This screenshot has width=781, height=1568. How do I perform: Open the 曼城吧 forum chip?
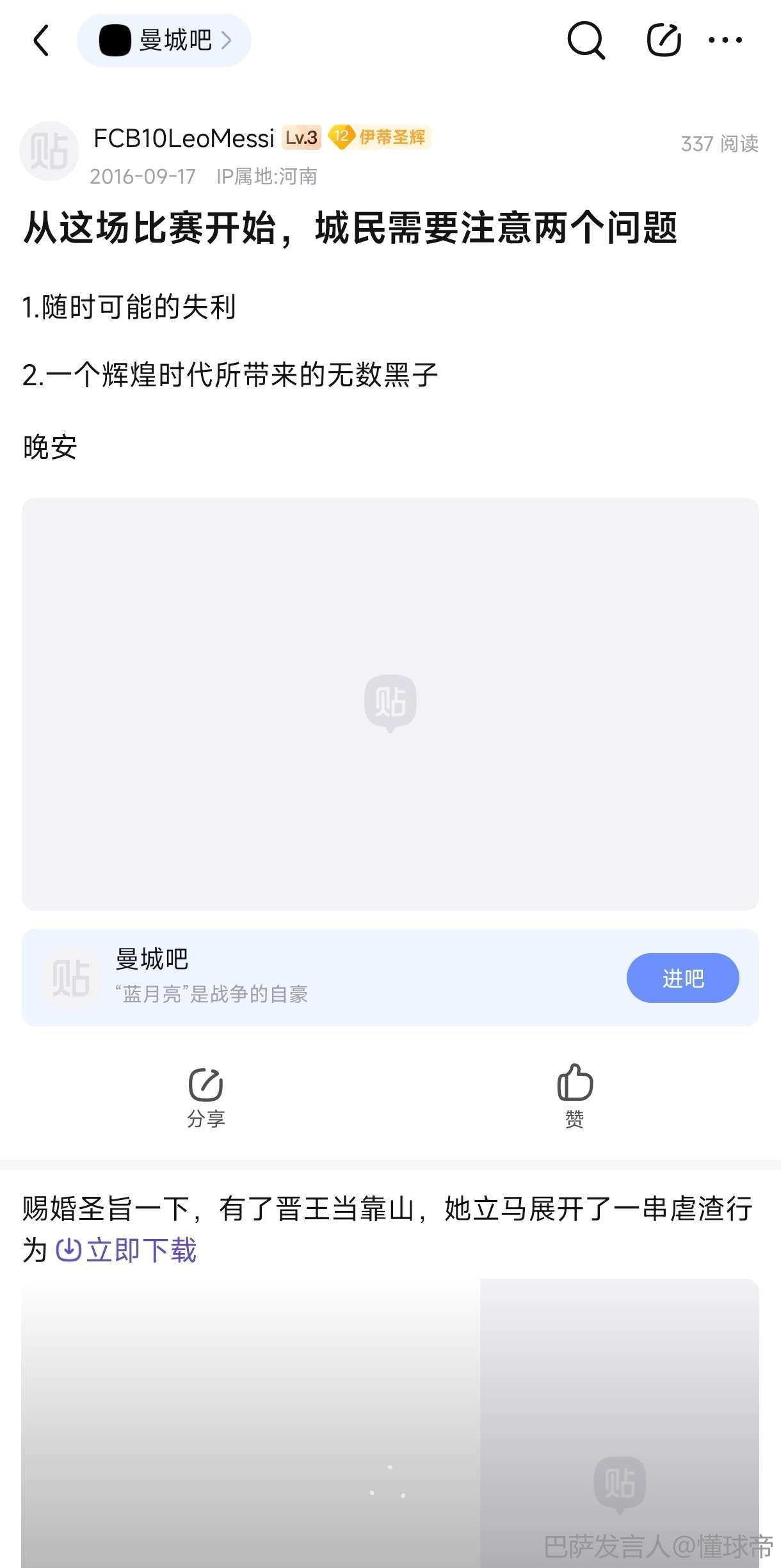(x=164, y=40)
